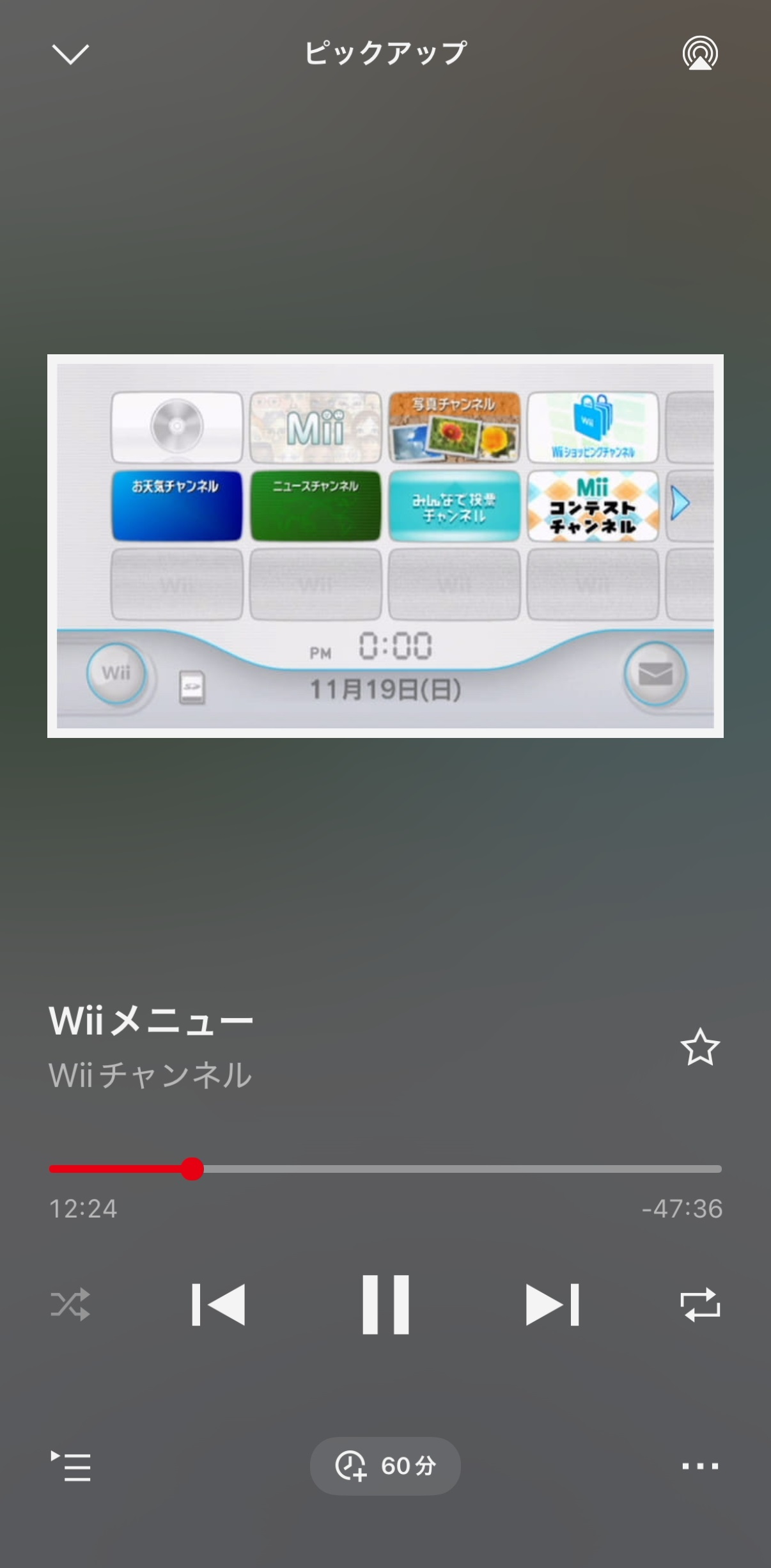Collapse the player with the down chevron
The height and width of the screenshot is (1568, 771).
(70, 54)
